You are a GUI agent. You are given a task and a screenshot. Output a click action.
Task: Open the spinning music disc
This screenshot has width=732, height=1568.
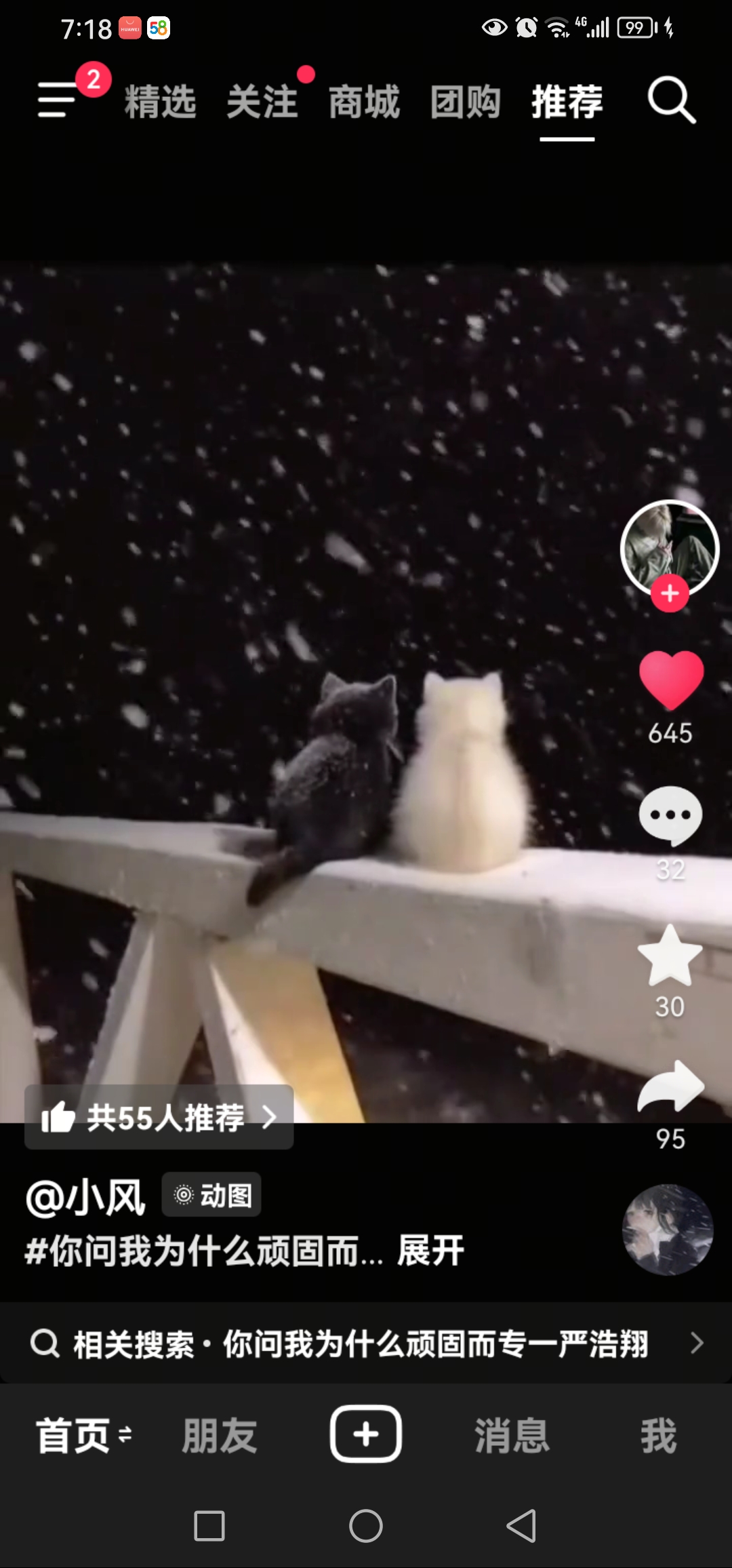[x=668, y=1230]
